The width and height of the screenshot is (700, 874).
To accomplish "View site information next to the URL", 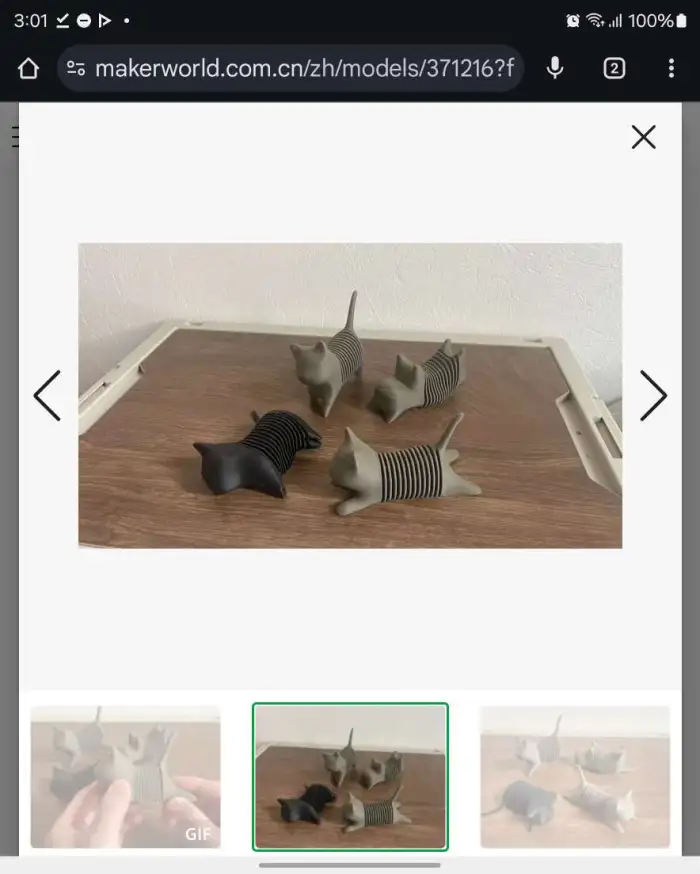I will point(76,68).
